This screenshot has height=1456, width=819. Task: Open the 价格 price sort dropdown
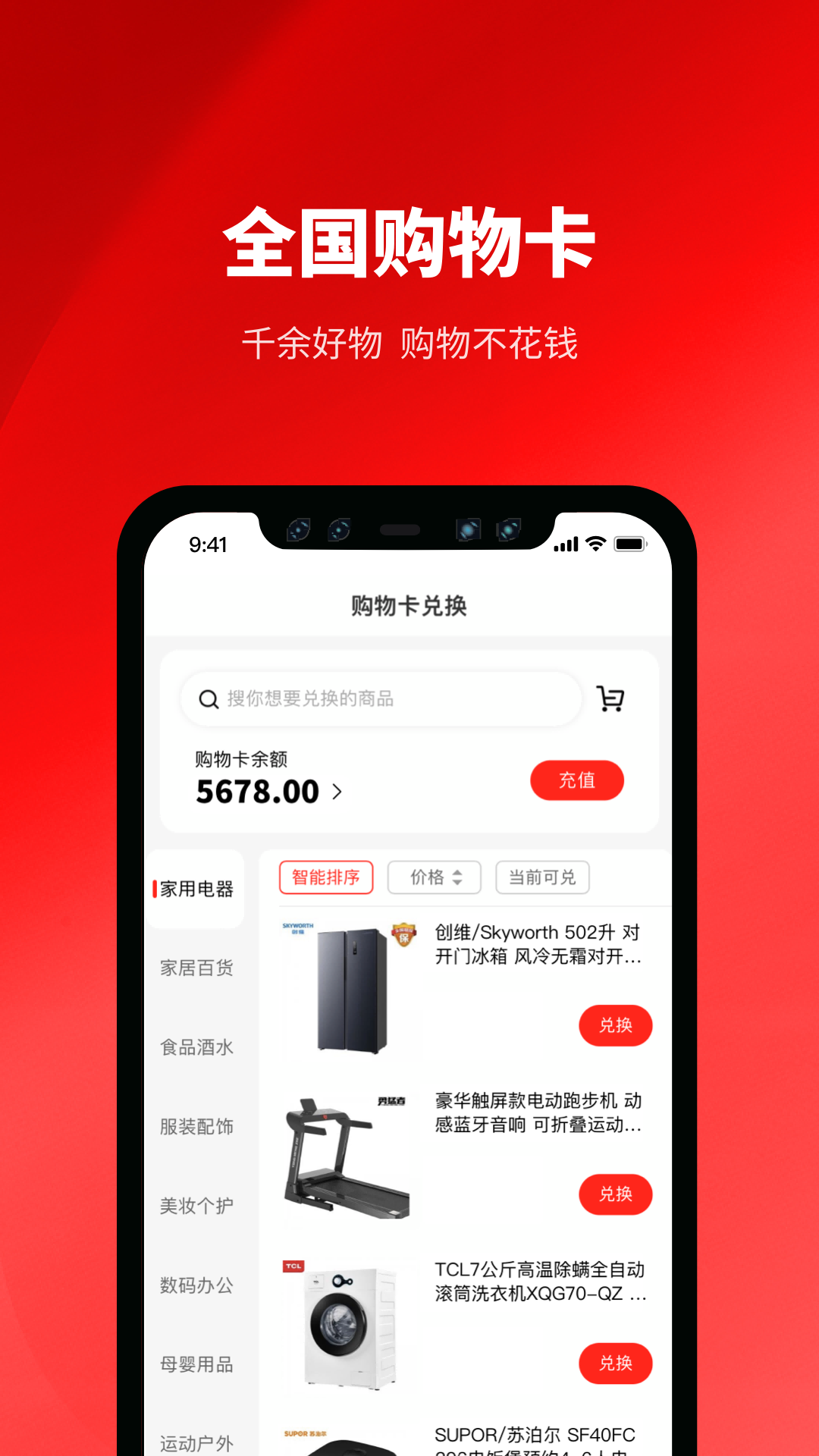coord(434,877)
